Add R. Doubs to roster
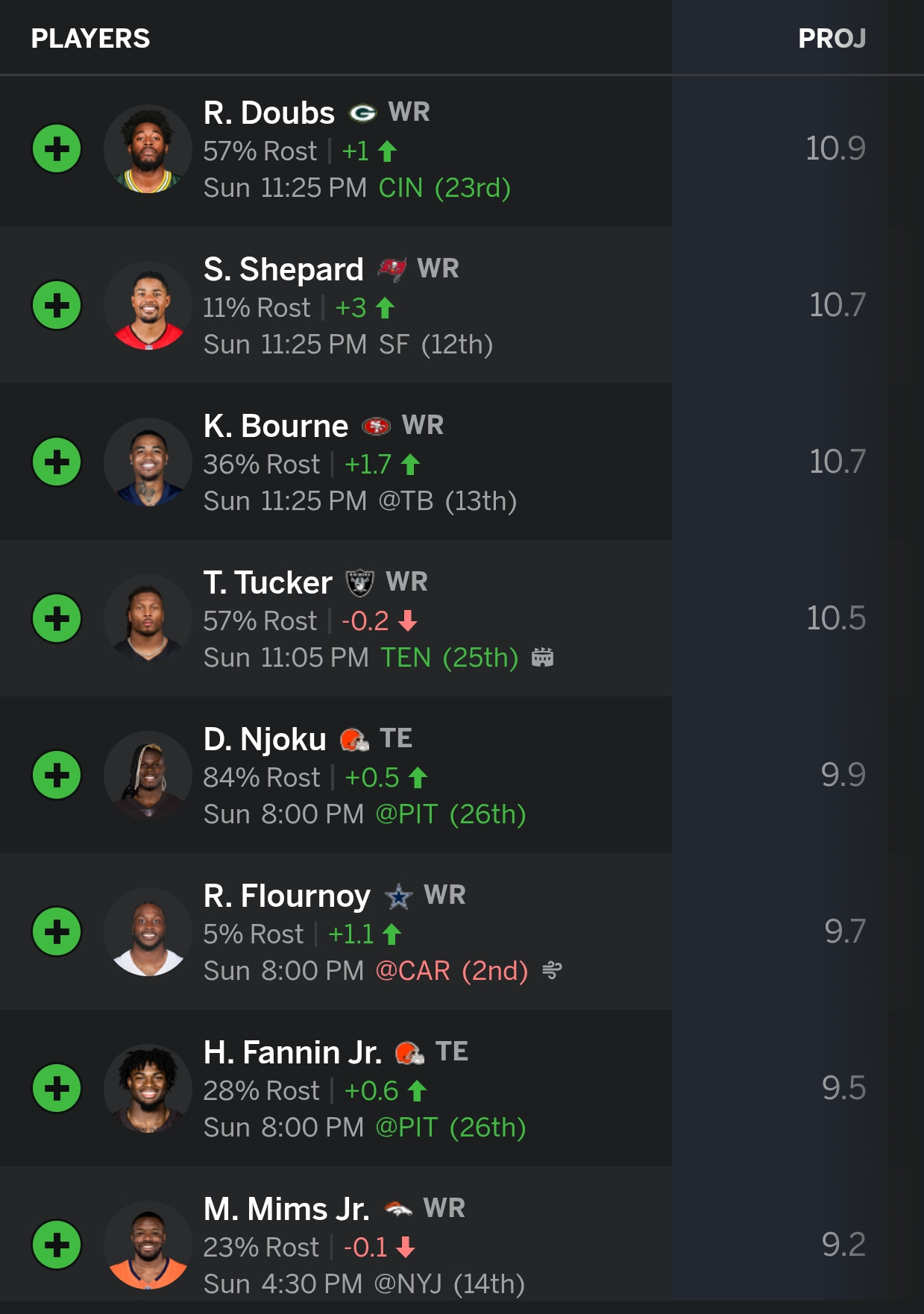This screenshot has height=1314, width=924. pyautogui.click(x=57, y=149)
